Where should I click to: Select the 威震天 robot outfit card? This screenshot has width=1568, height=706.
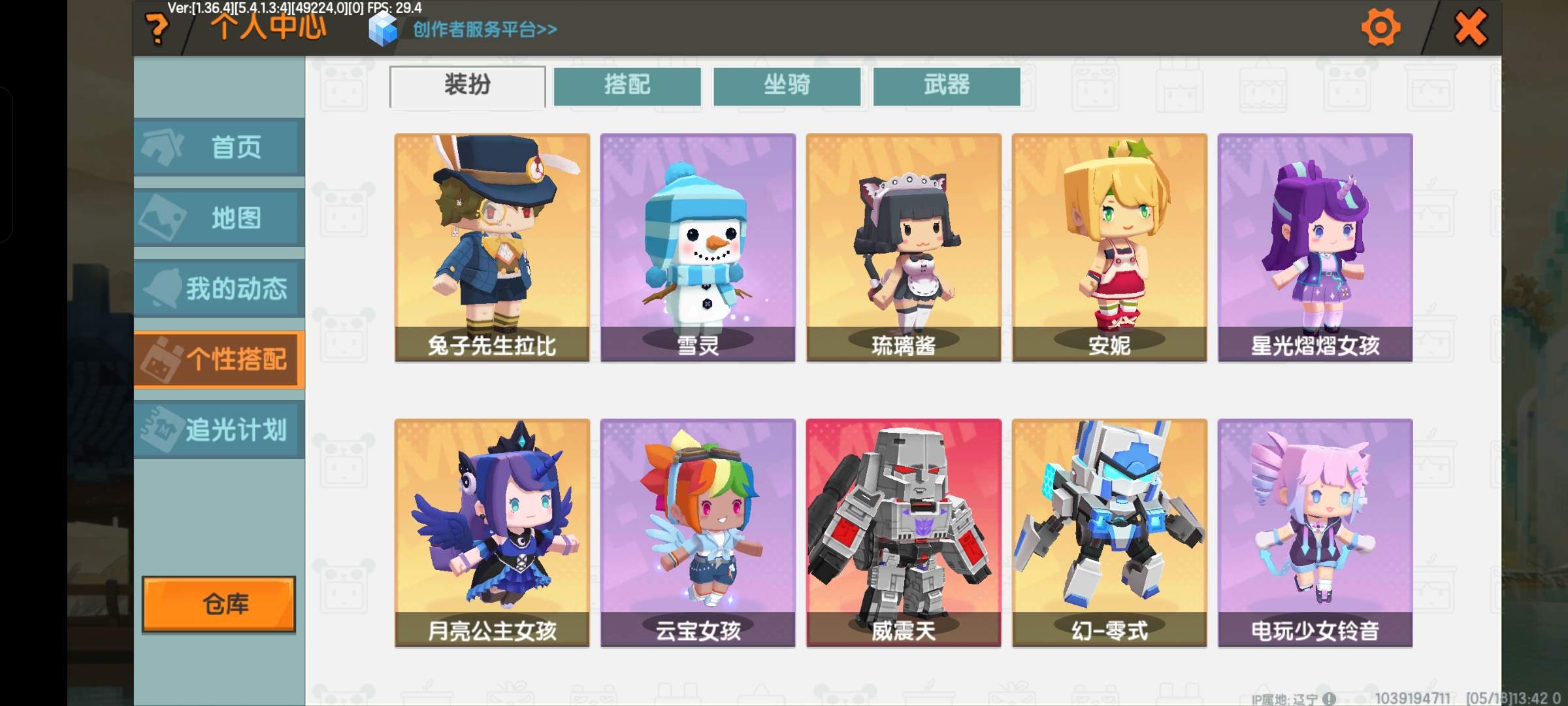point(904,532)
